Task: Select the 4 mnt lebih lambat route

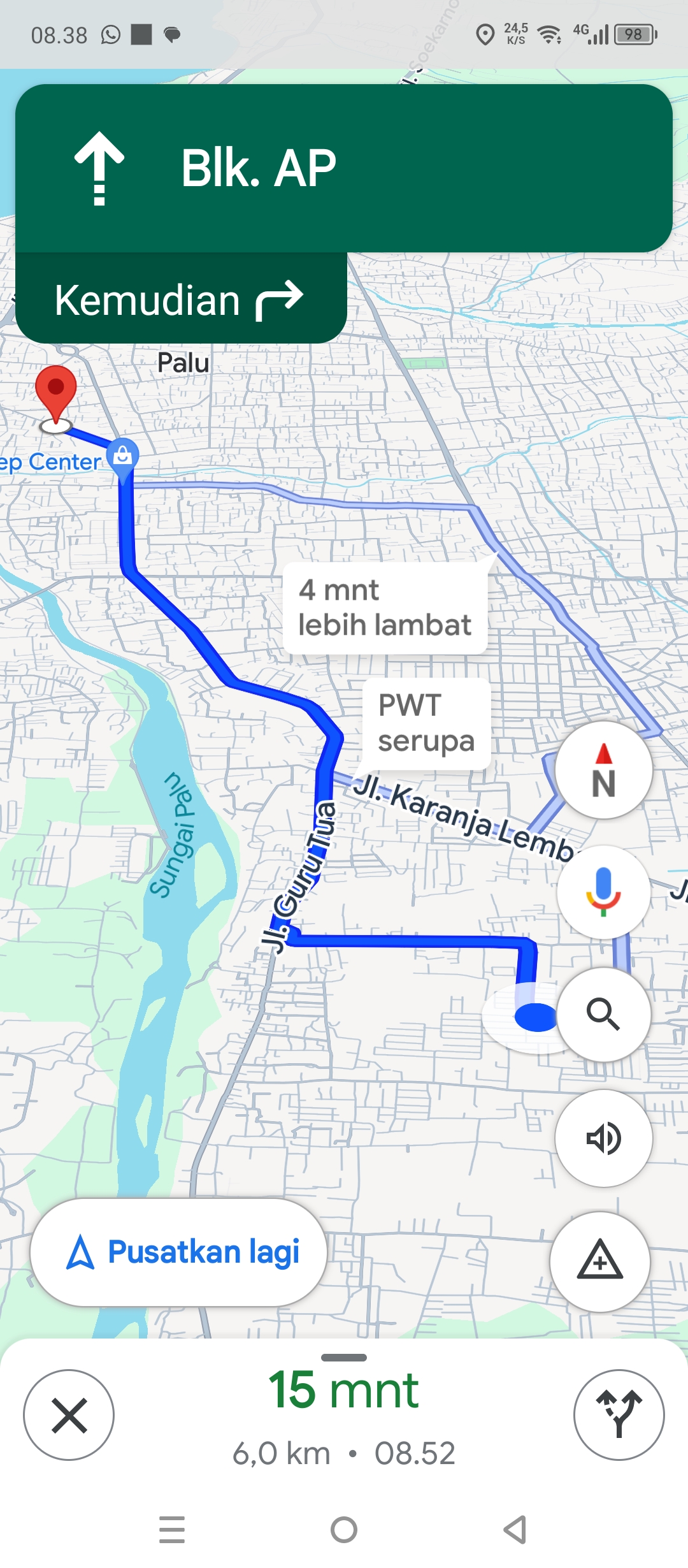Action: (x=385, y=607)
